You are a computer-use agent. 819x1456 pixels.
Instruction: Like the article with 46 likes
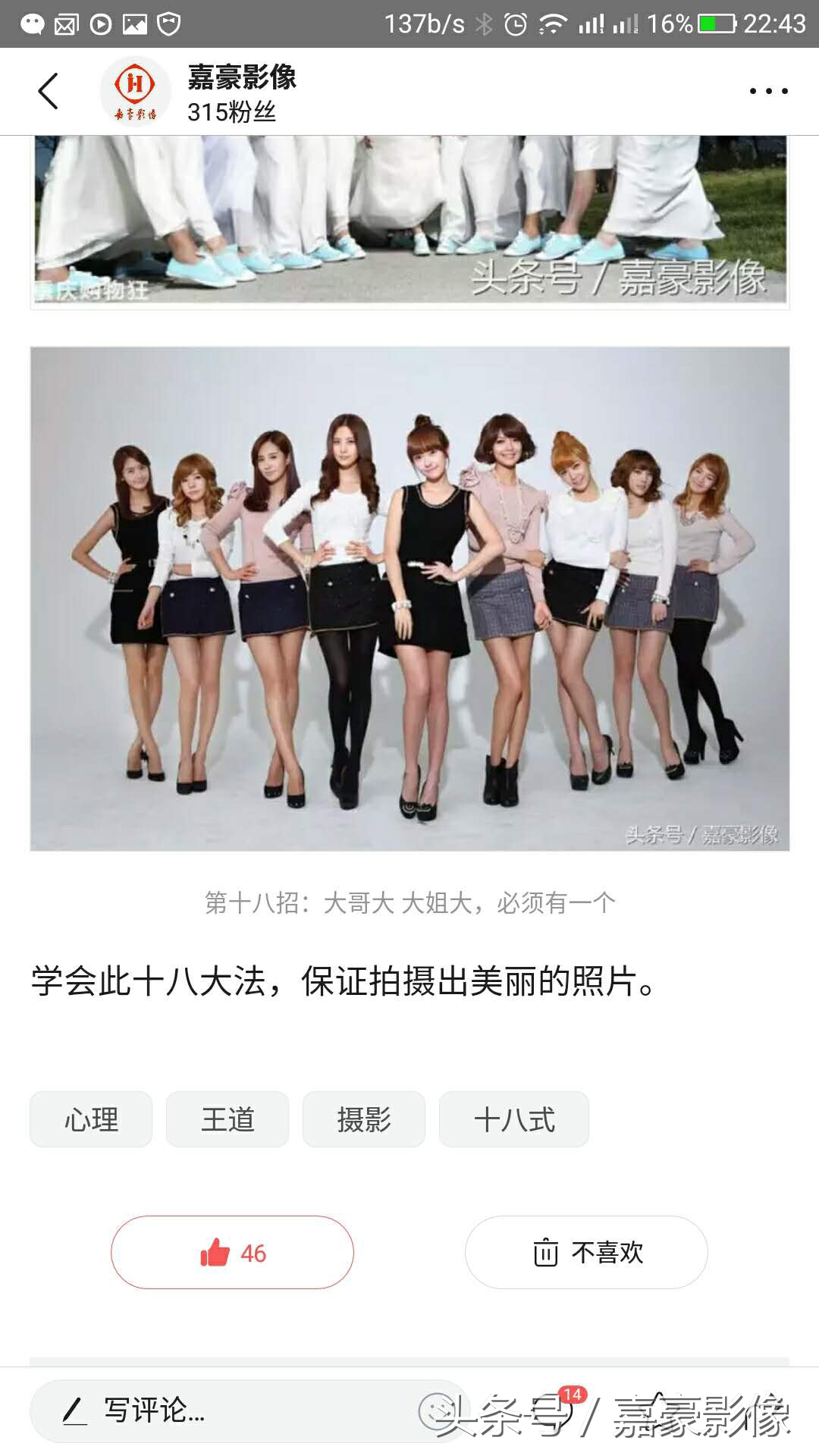pyautogui.click(x=232, y=1252)
